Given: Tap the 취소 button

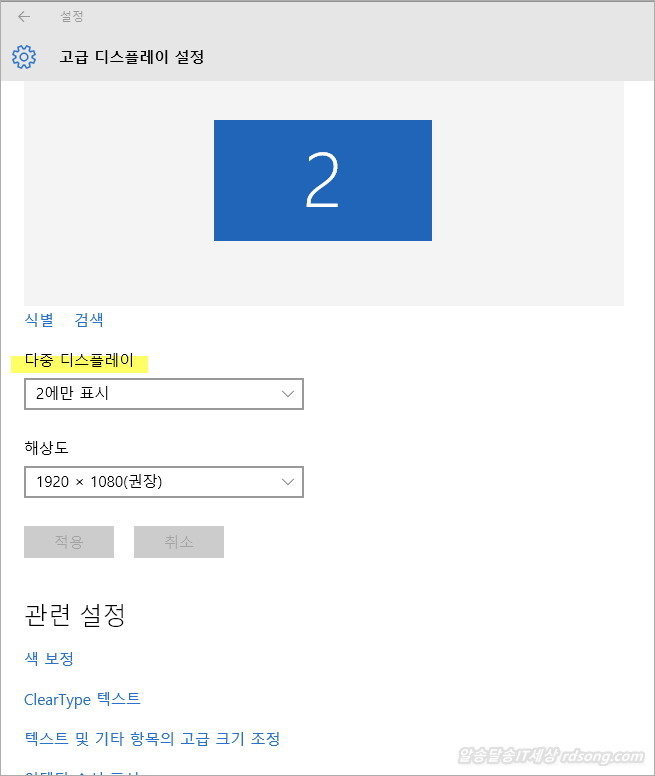Looking at the screenshot, I should click(179, 542).
